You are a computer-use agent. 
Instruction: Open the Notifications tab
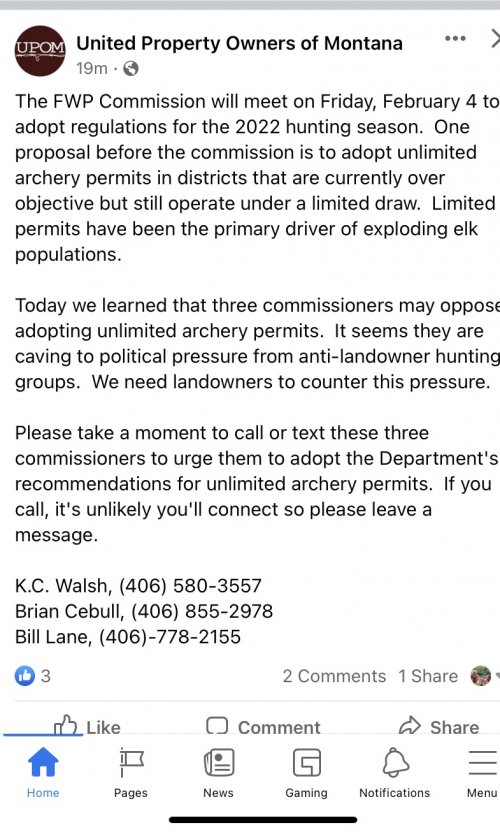click(x=394, y=773)
